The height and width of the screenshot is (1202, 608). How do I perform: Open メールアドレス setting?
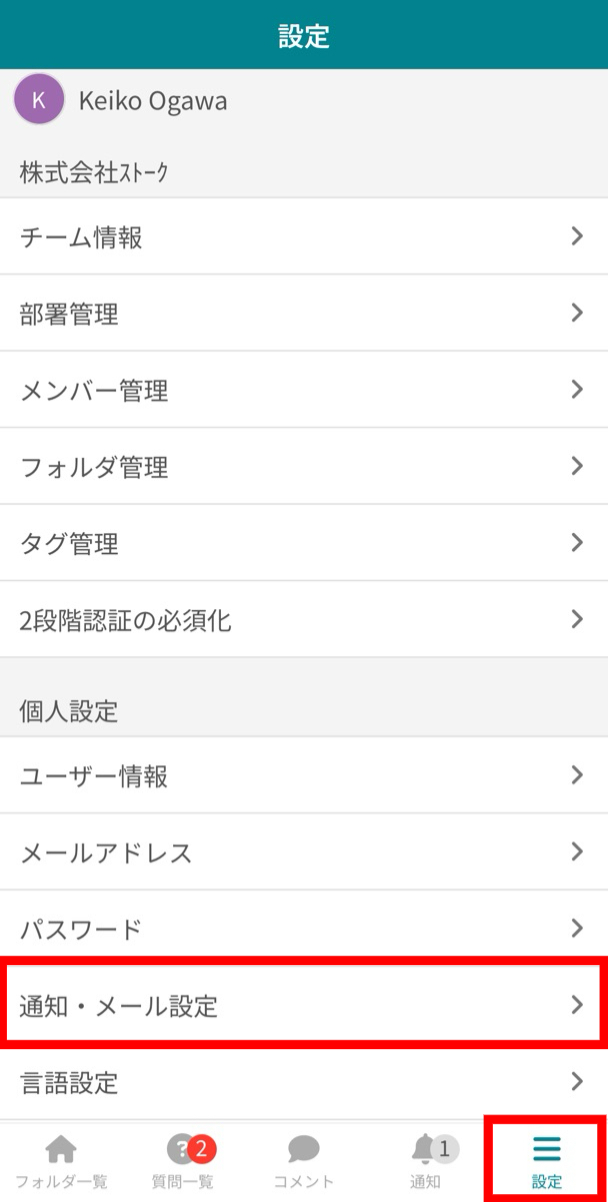[304, 852]
